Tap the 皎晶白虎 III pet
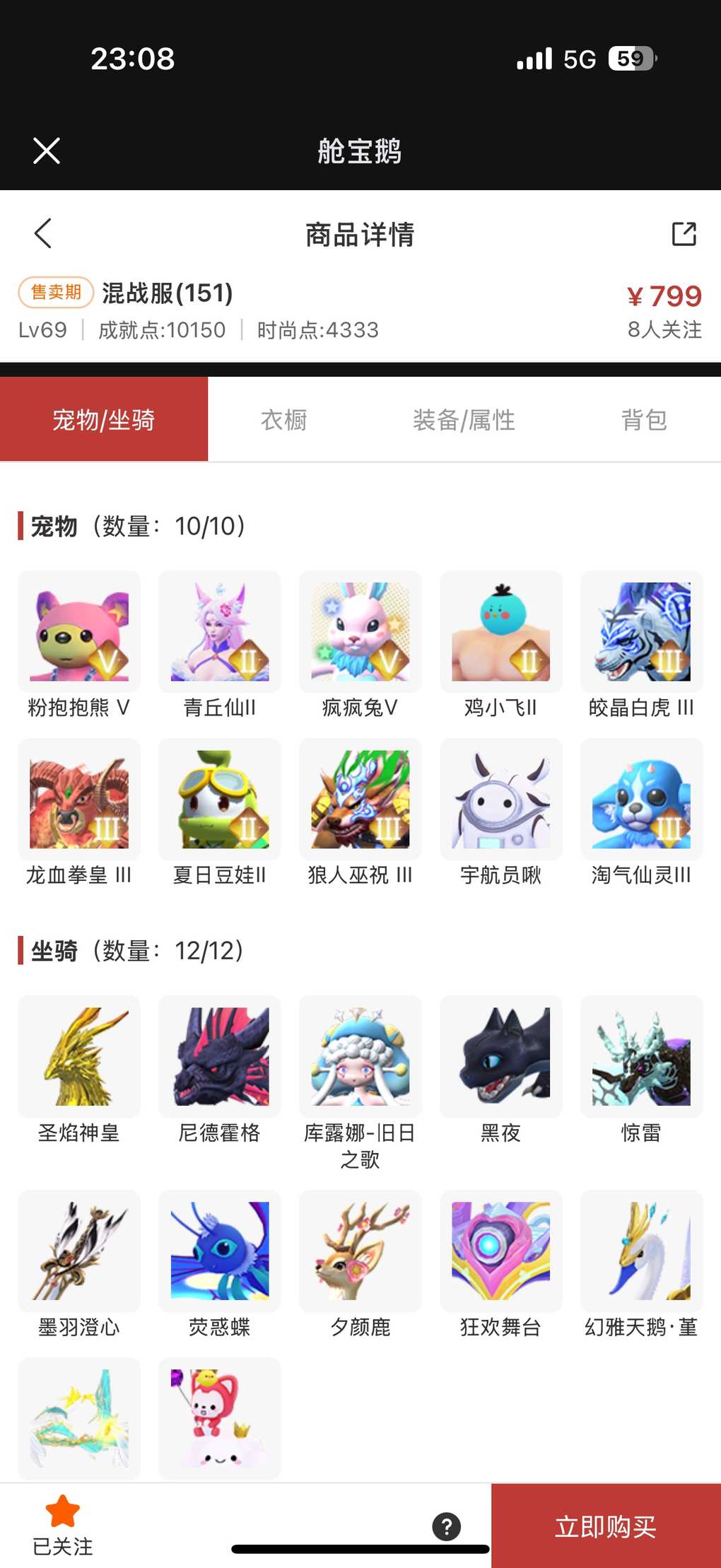The image size is (721, 1568). 642,632
